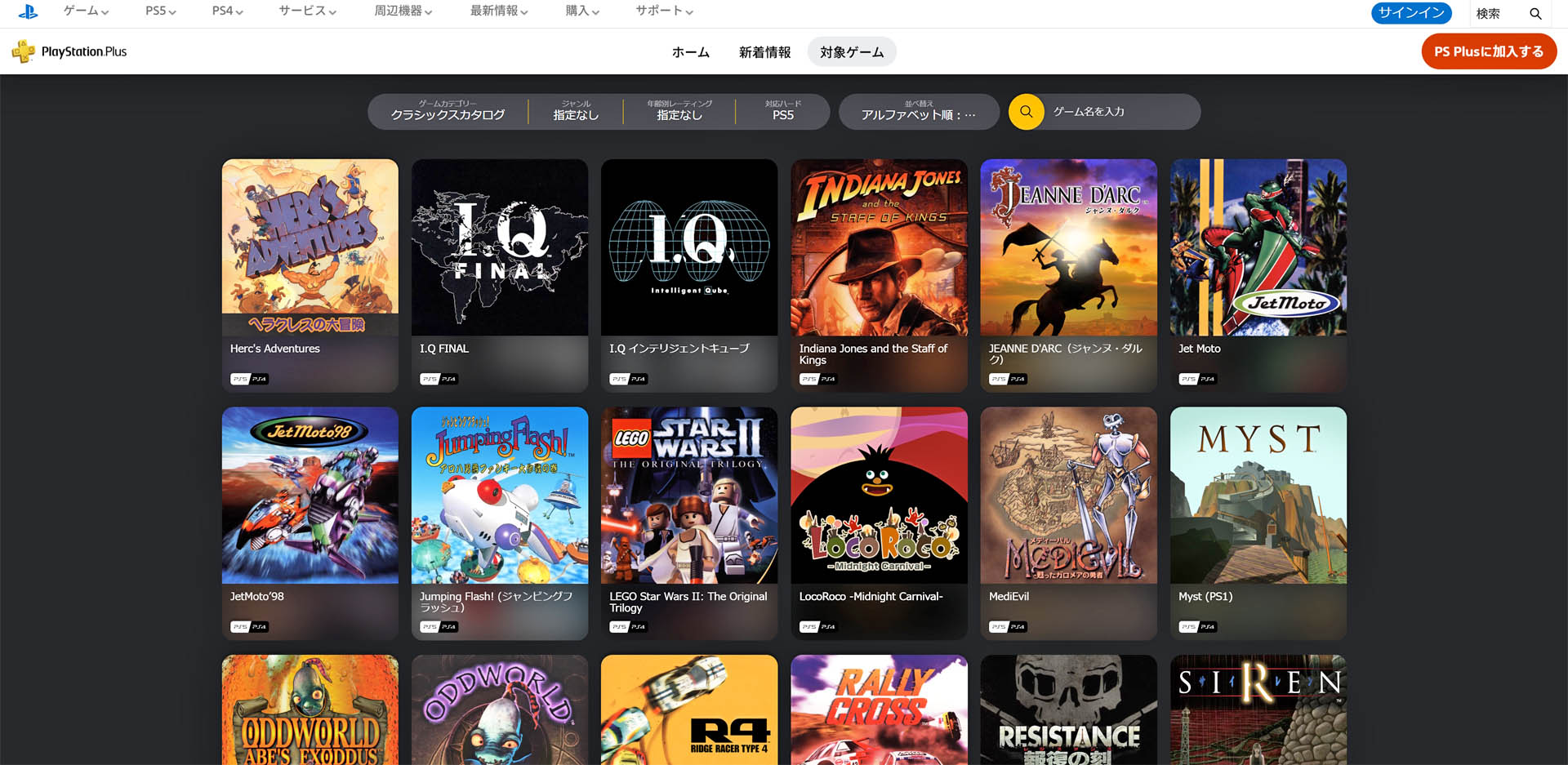Switch to the ホーム tab
1568x765 pixels.
pyautogui.click(x=690, y=52)
